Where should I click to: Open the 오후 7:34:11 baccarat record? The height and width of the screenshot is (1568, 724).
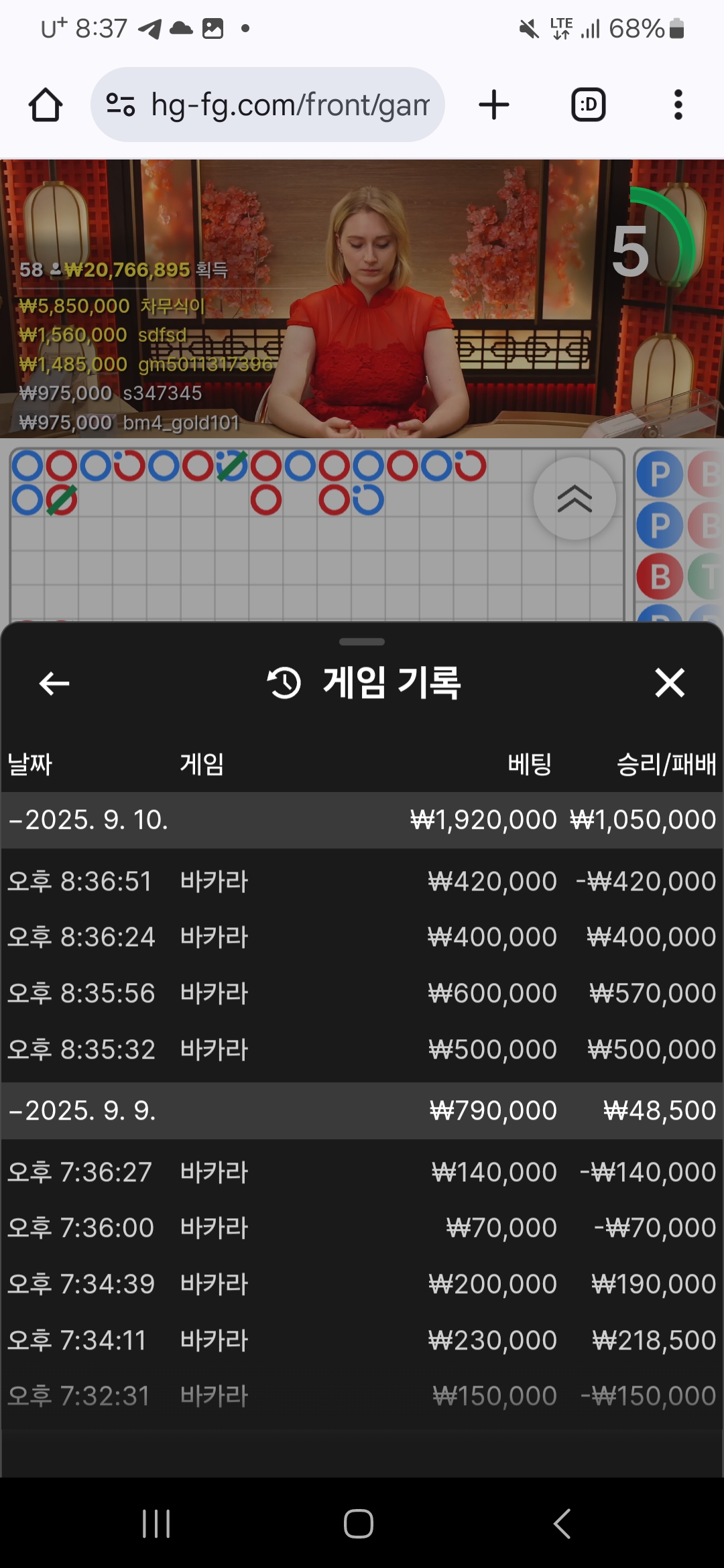[362, 1340]
